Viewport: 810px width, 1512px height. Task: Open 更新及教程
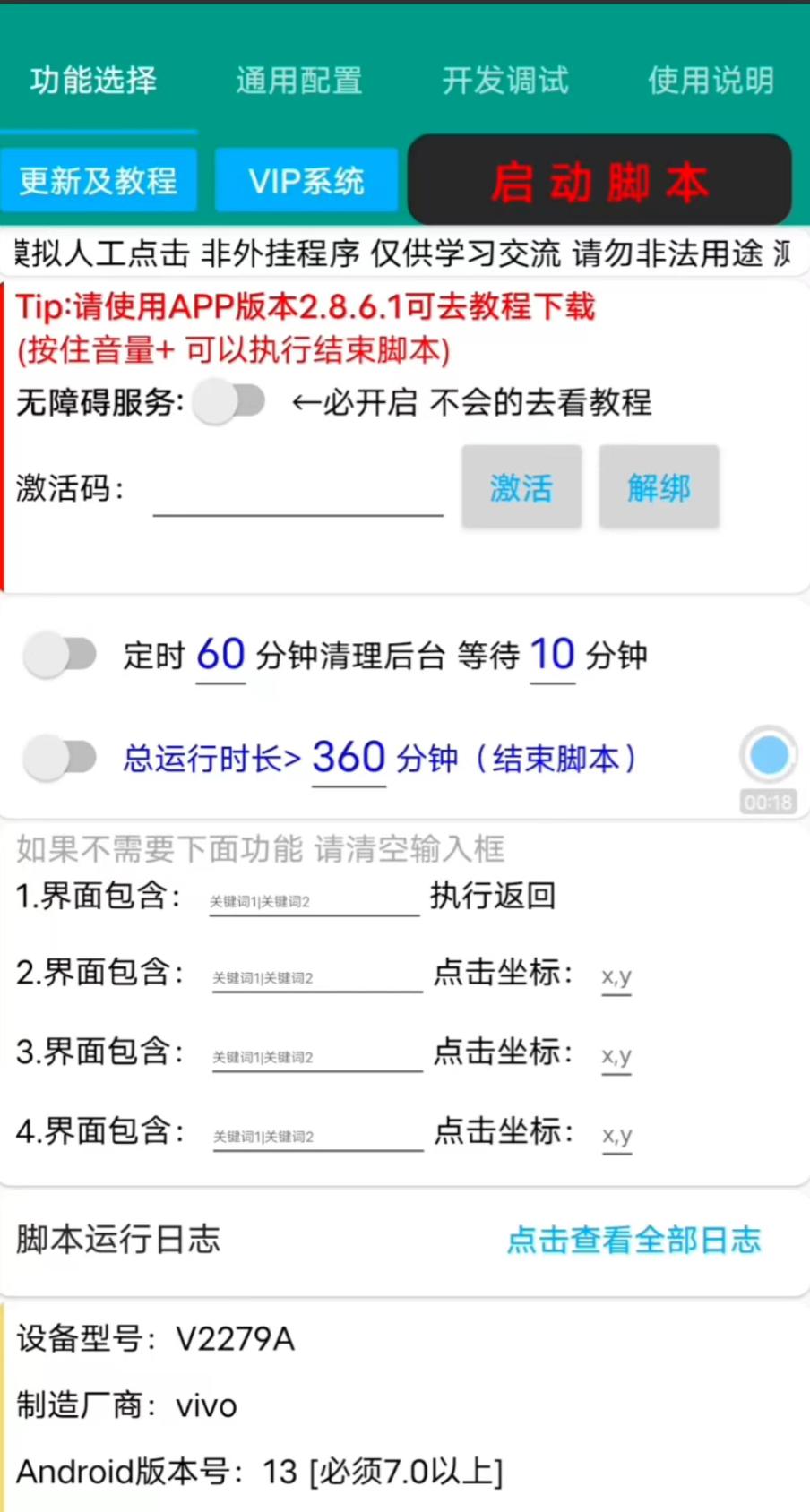(x=99, y=181)
